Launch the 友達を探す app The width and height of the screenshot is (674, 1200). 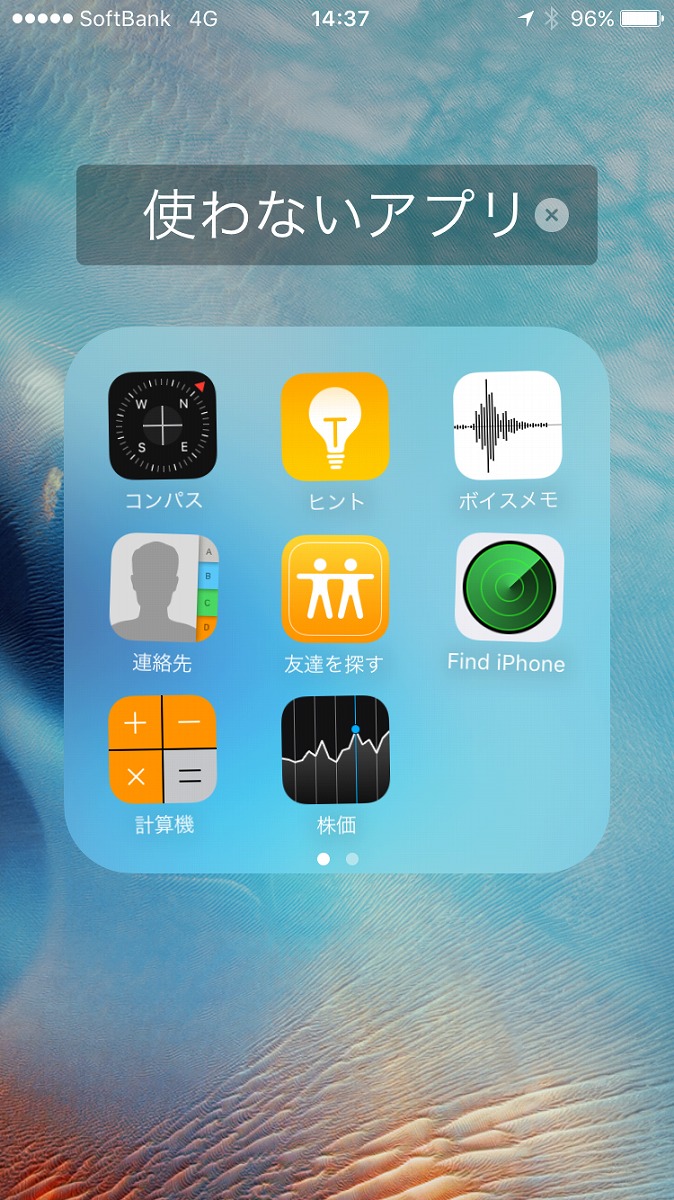(x=335, y=588)
